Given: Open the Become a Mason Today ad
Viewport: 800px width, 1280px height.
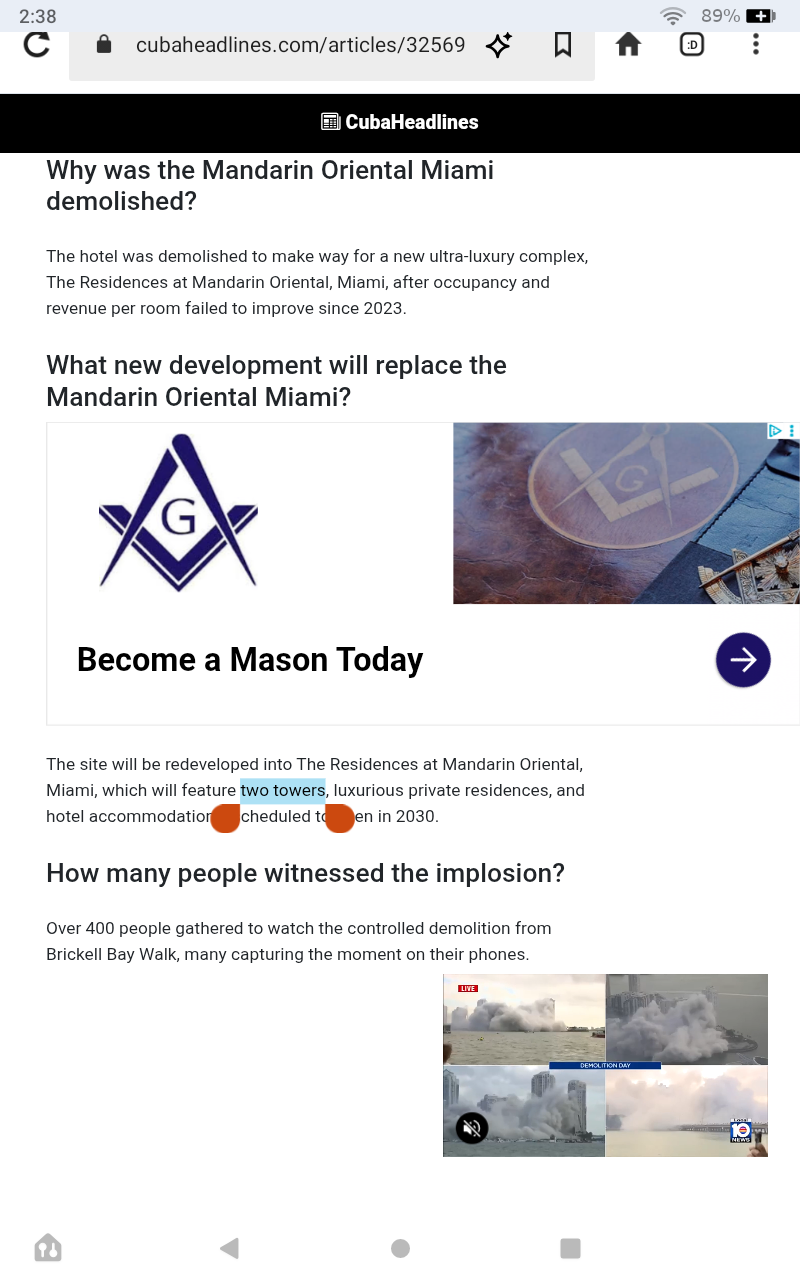Looking at the screenshot, I should (250, 660).
